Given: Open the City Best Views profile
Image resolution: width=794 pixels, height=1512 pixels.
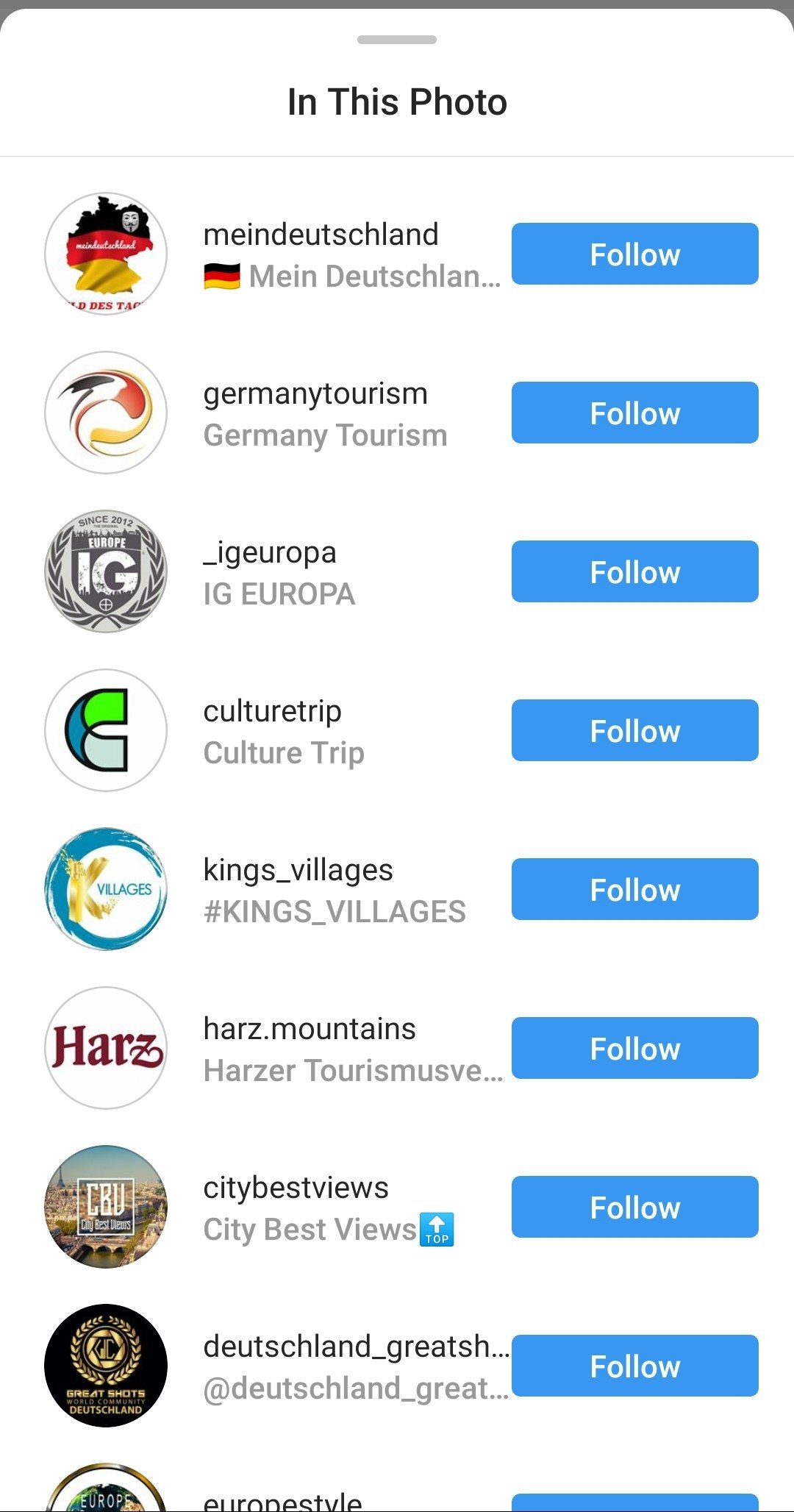Looking at the screenshot, I should click(272, 1207).
